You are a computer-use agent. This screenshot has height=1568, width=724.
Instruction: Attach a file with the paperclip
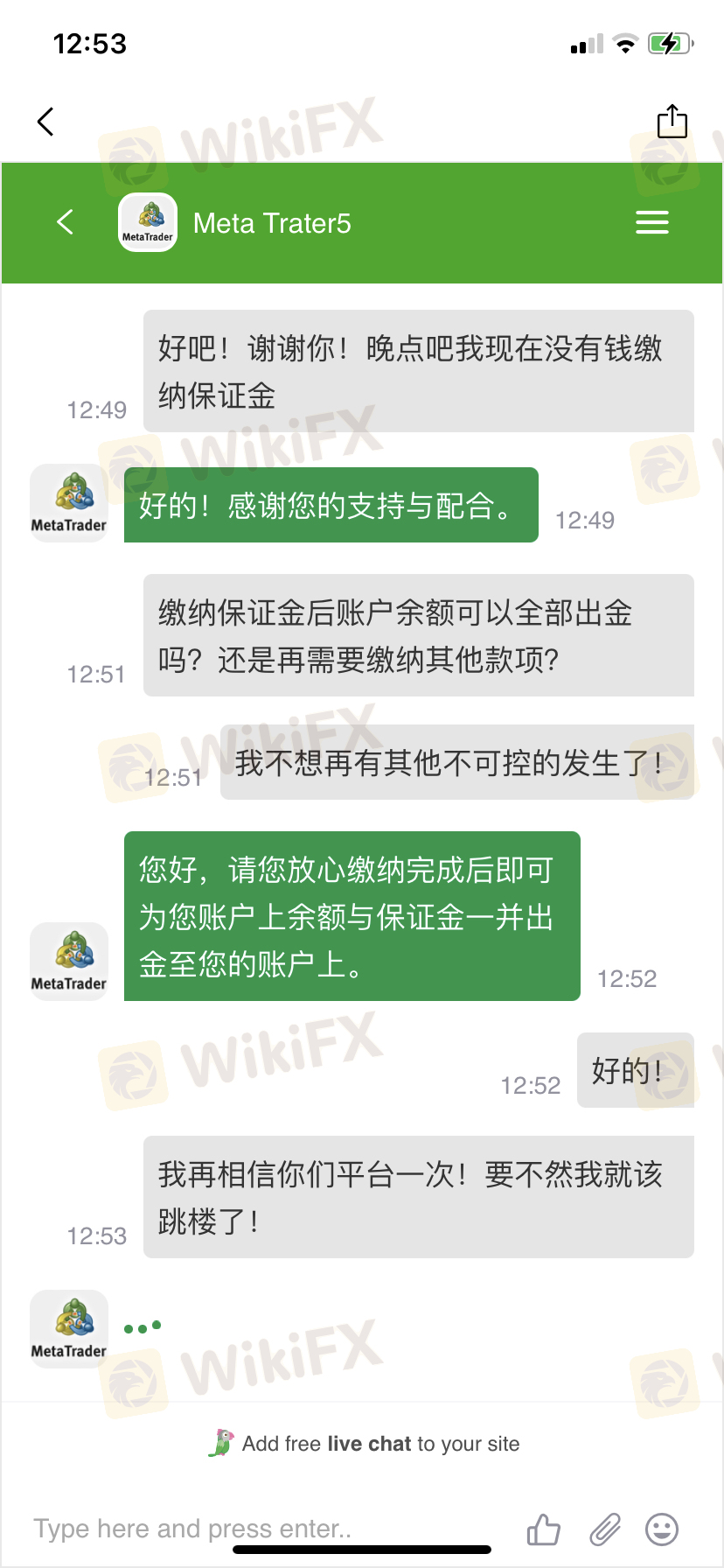pos(604,1529)
